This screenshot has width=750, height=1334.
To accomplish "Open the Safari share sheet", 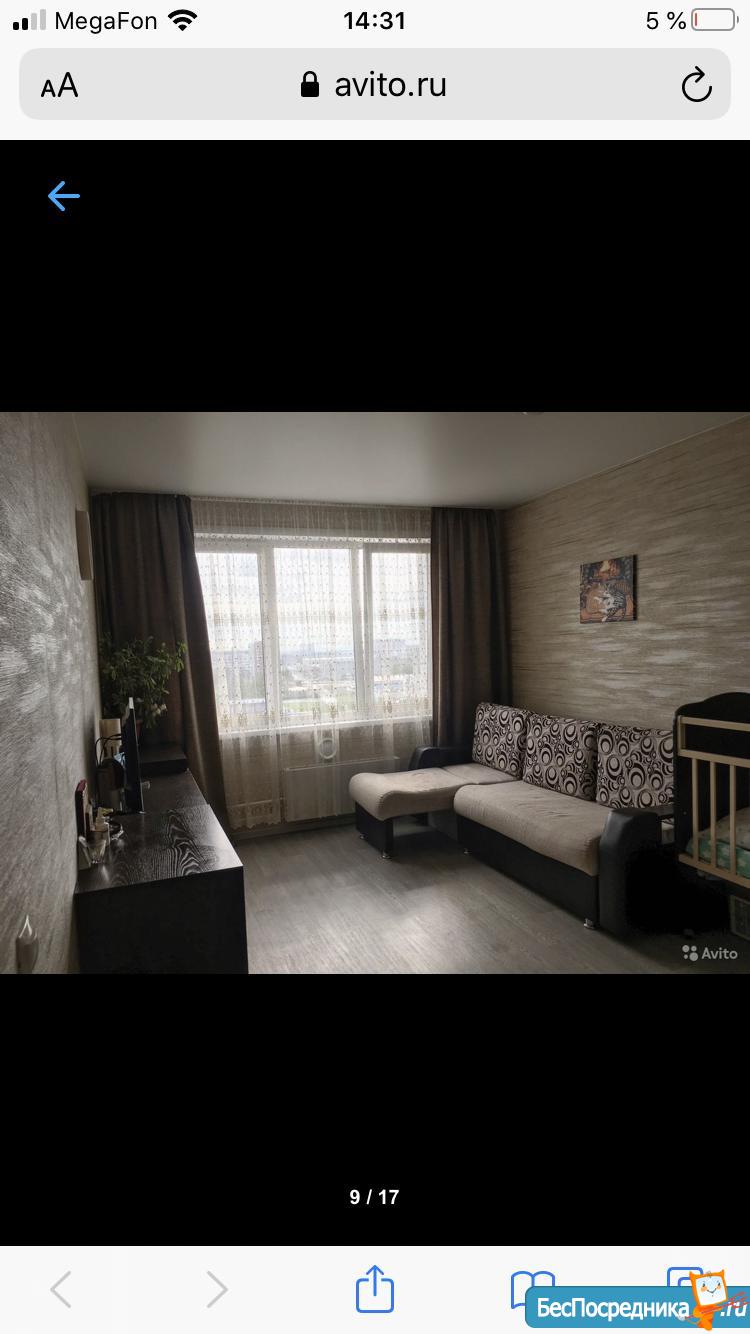I will point(374,1288).
